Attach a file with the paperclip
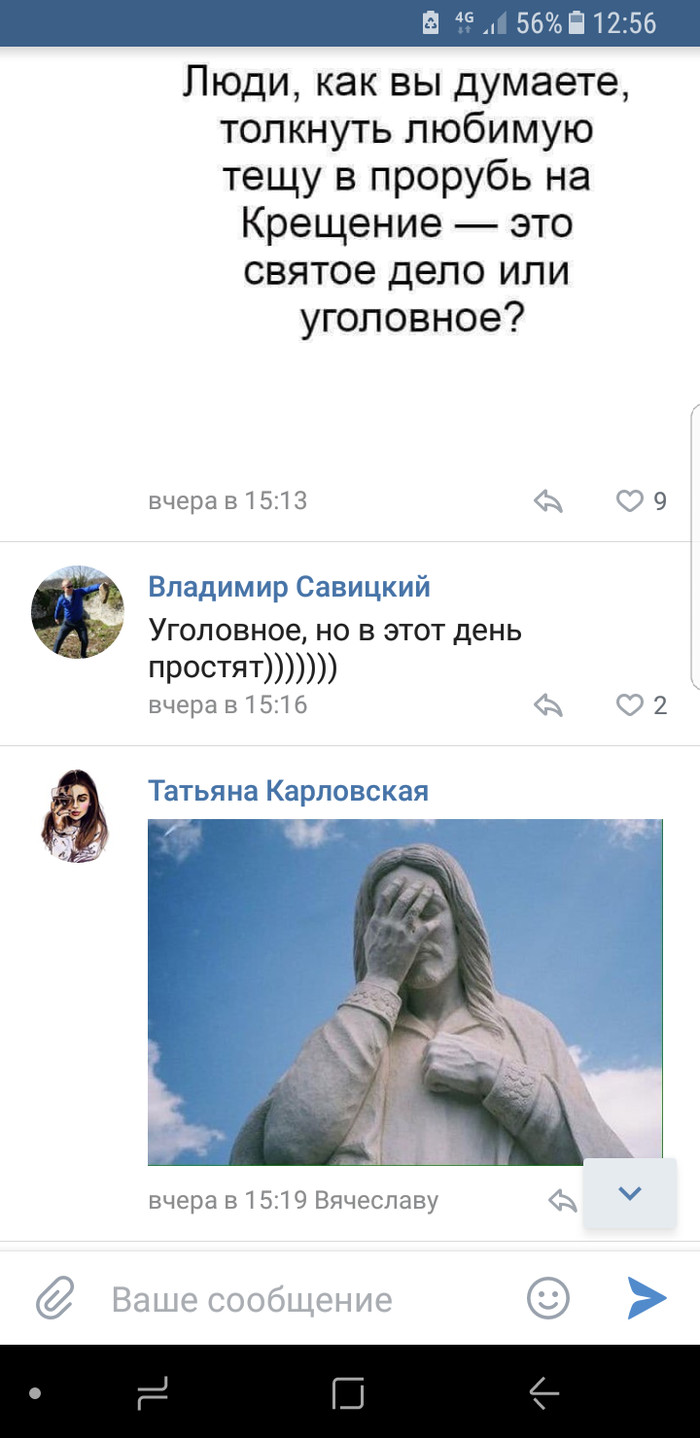 55,1299
